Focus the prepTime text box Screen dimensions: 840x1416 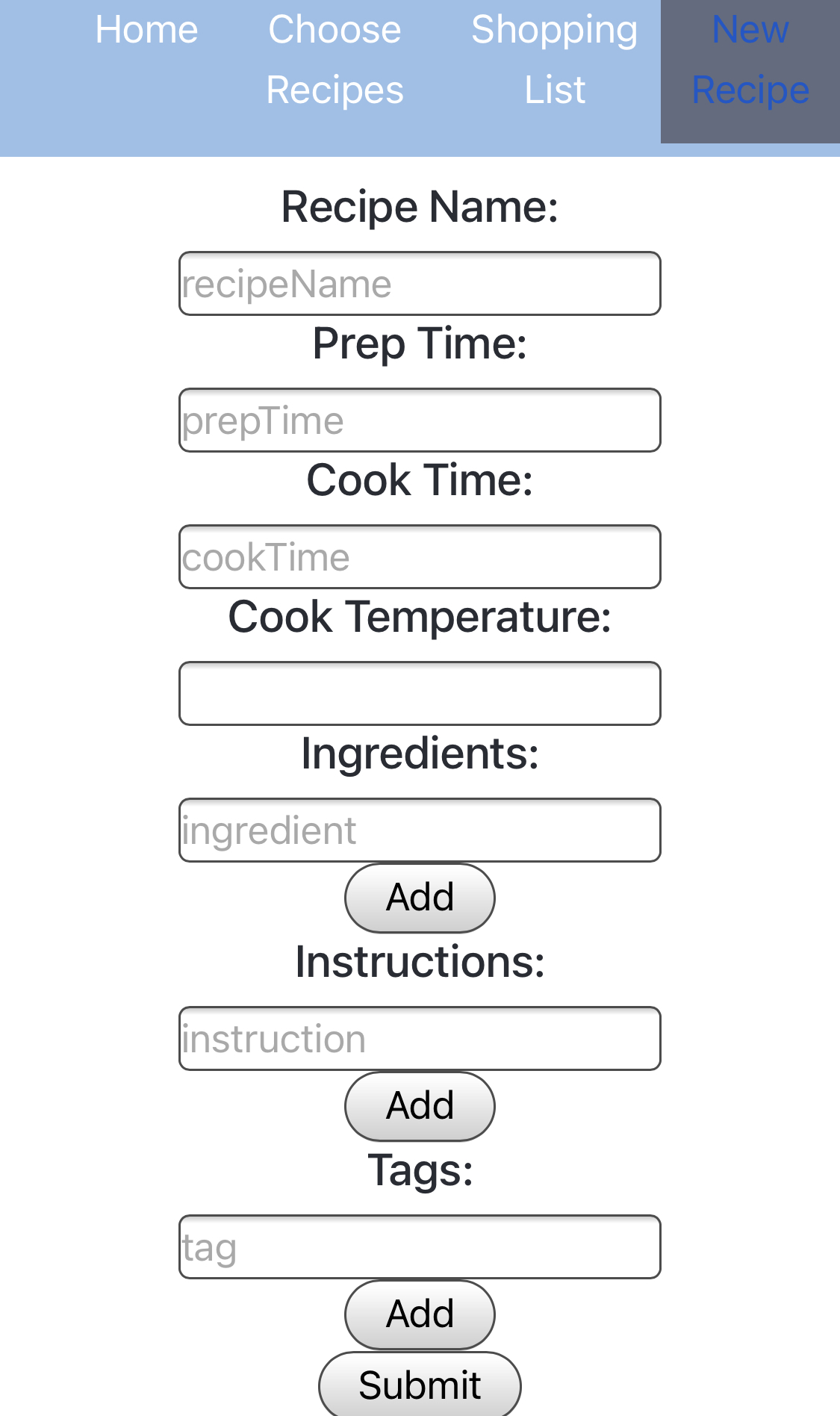(x=419, y=420)
